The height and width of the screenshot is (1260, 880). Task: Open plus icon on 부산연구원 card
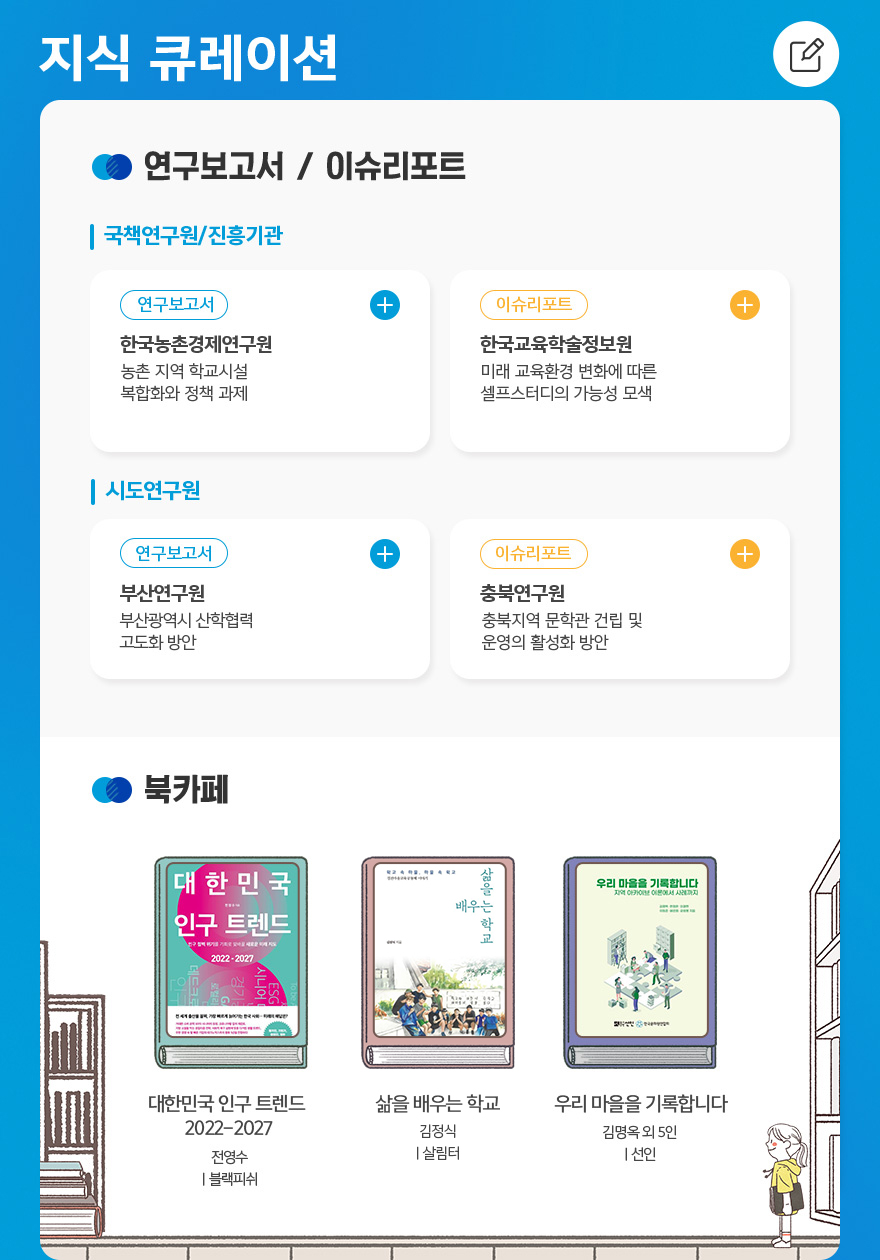(385, 553)
